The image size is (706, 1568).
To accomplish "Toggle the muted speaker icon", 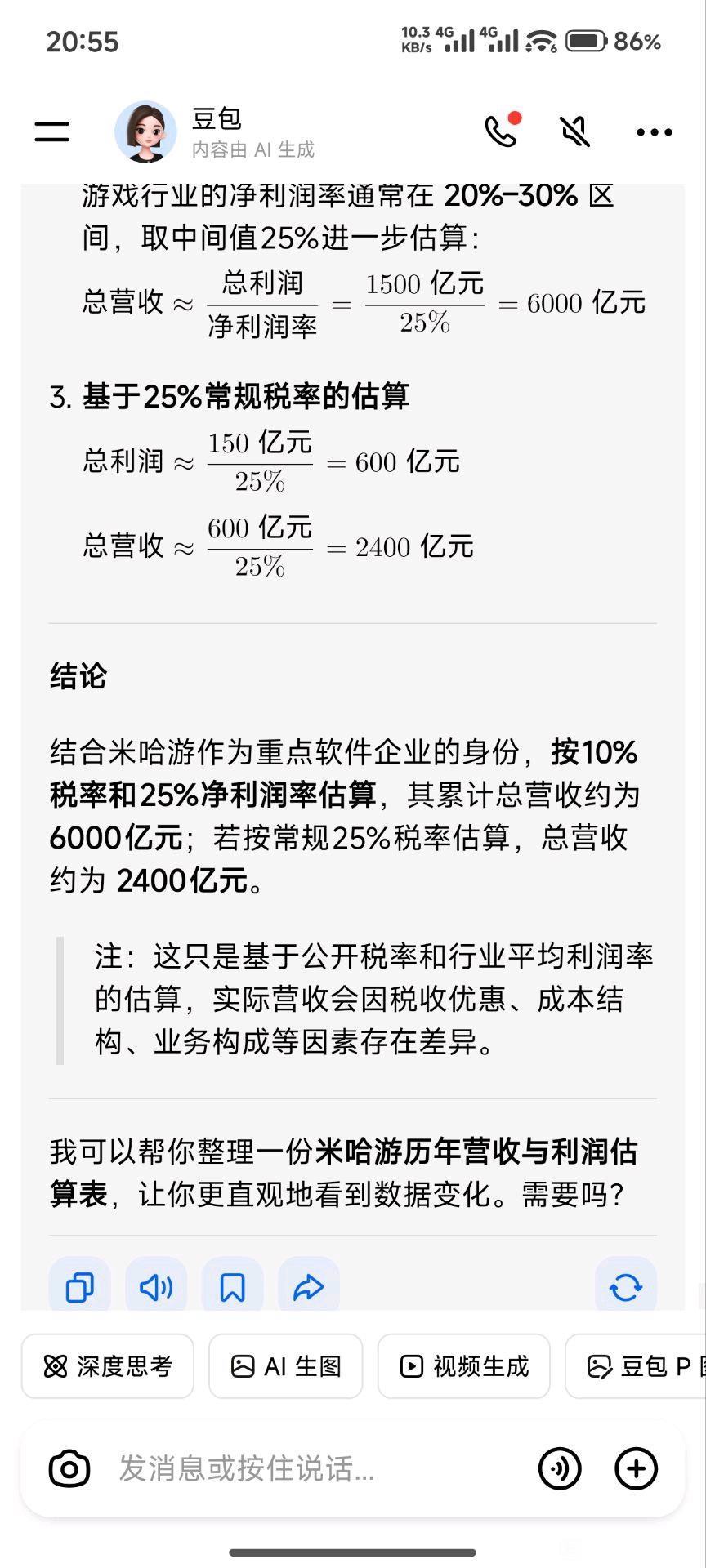I will point(574,131).
